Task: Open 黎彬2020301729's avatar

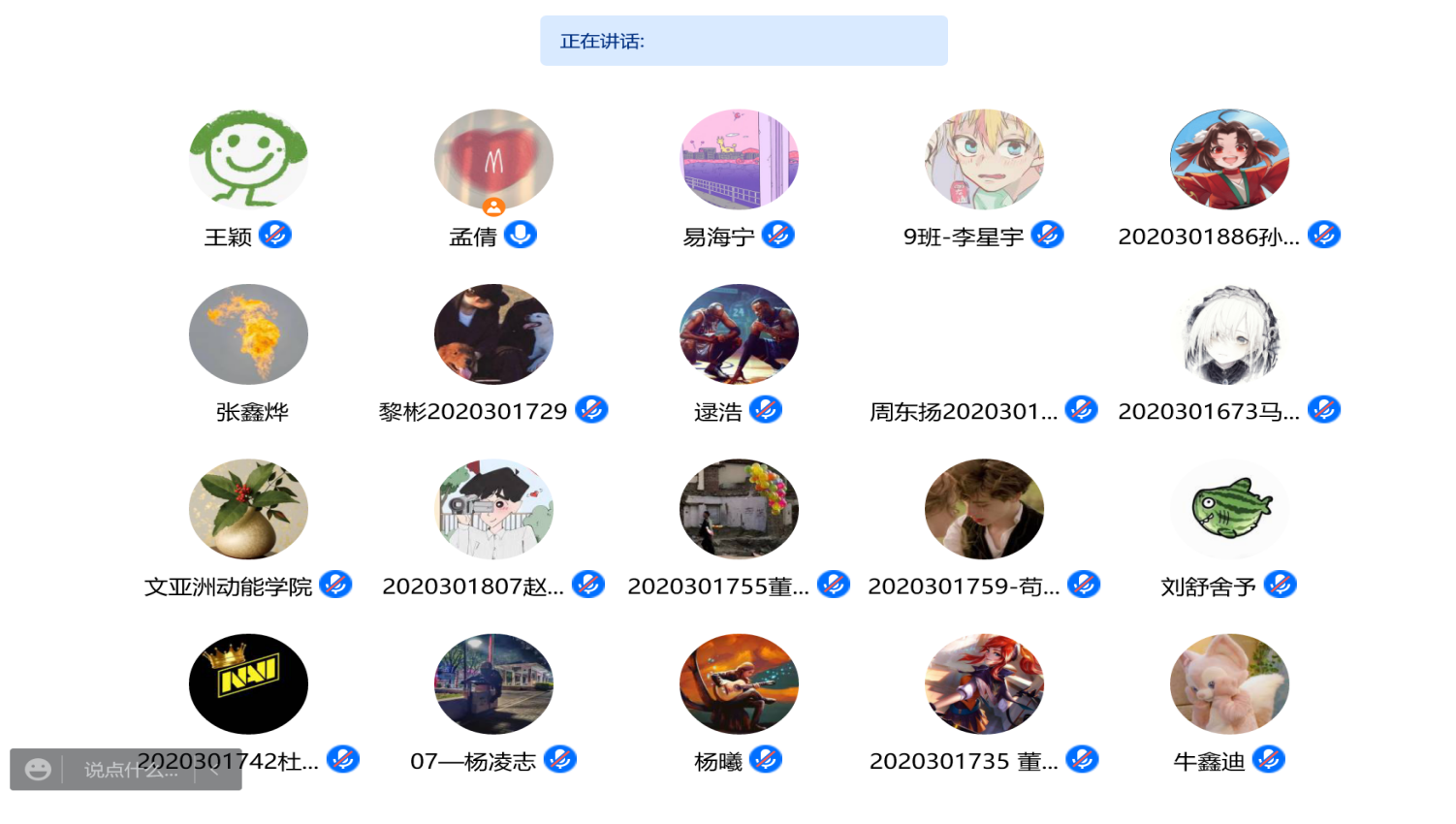Action: 493,334
